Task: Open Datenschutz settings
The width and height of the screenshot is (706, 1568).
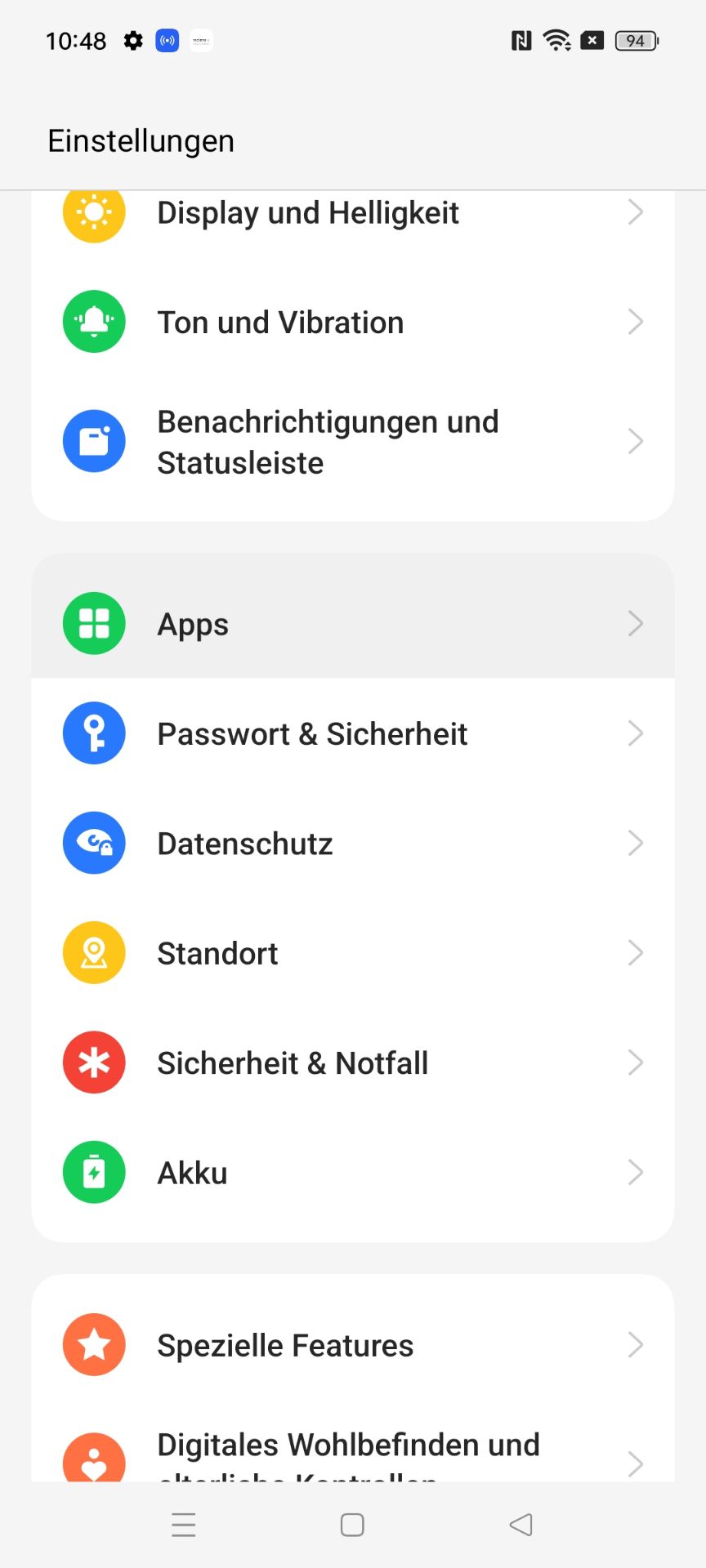Action: click(353, 843)
